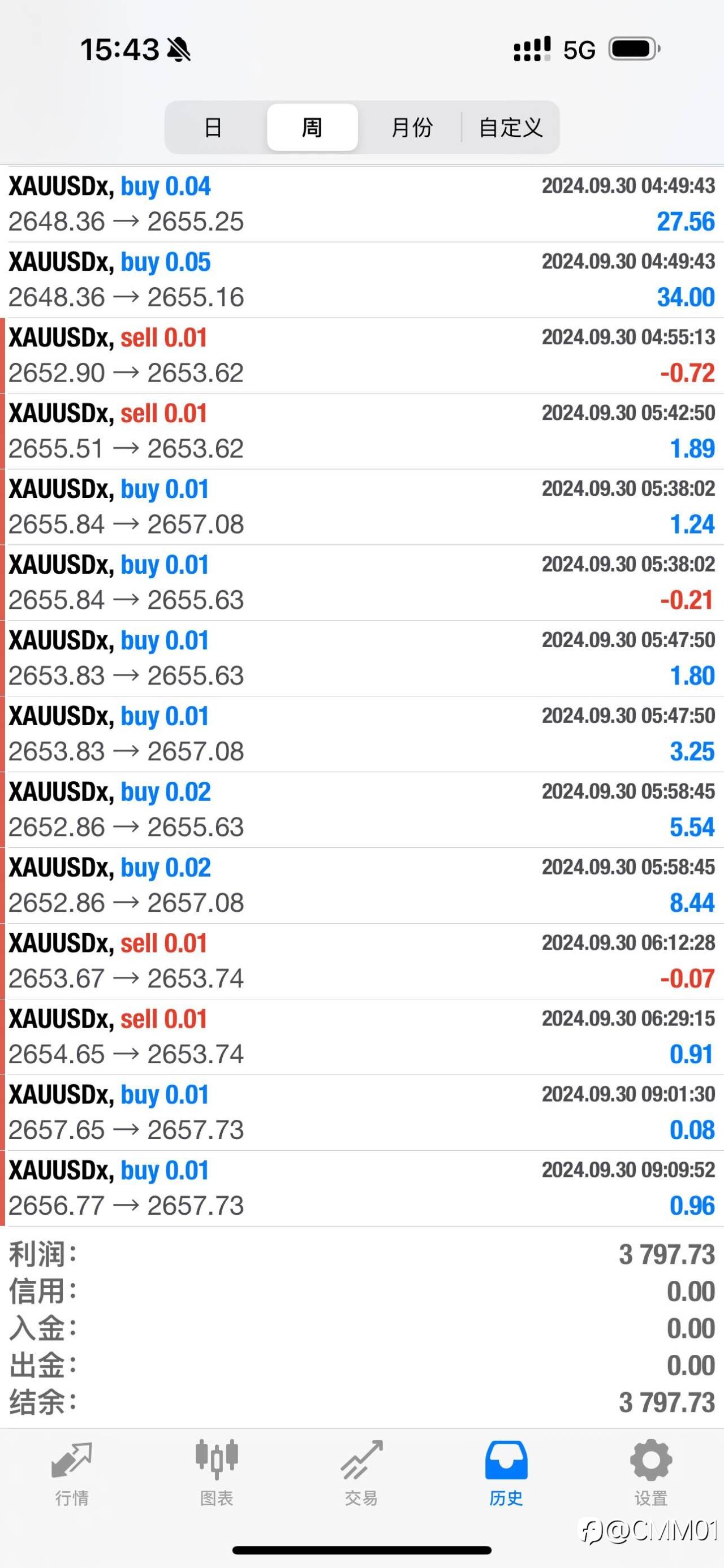724x1568 pixels.
Task: Expand the buy 0.05 trade with profit 34.00
Action: tap(361, 279)
